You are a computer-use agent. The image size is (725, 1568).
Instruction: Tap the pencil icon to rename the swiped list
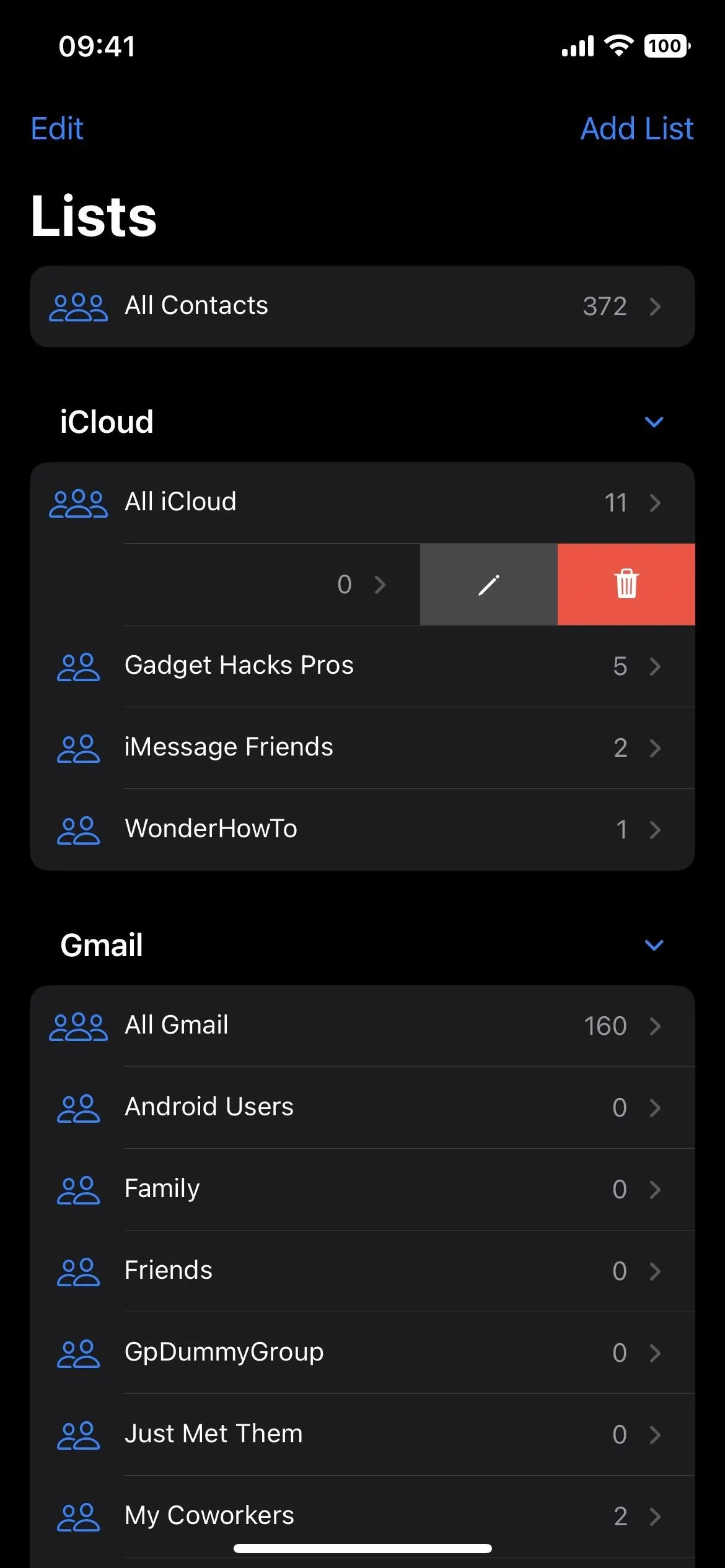click(489, 584)
